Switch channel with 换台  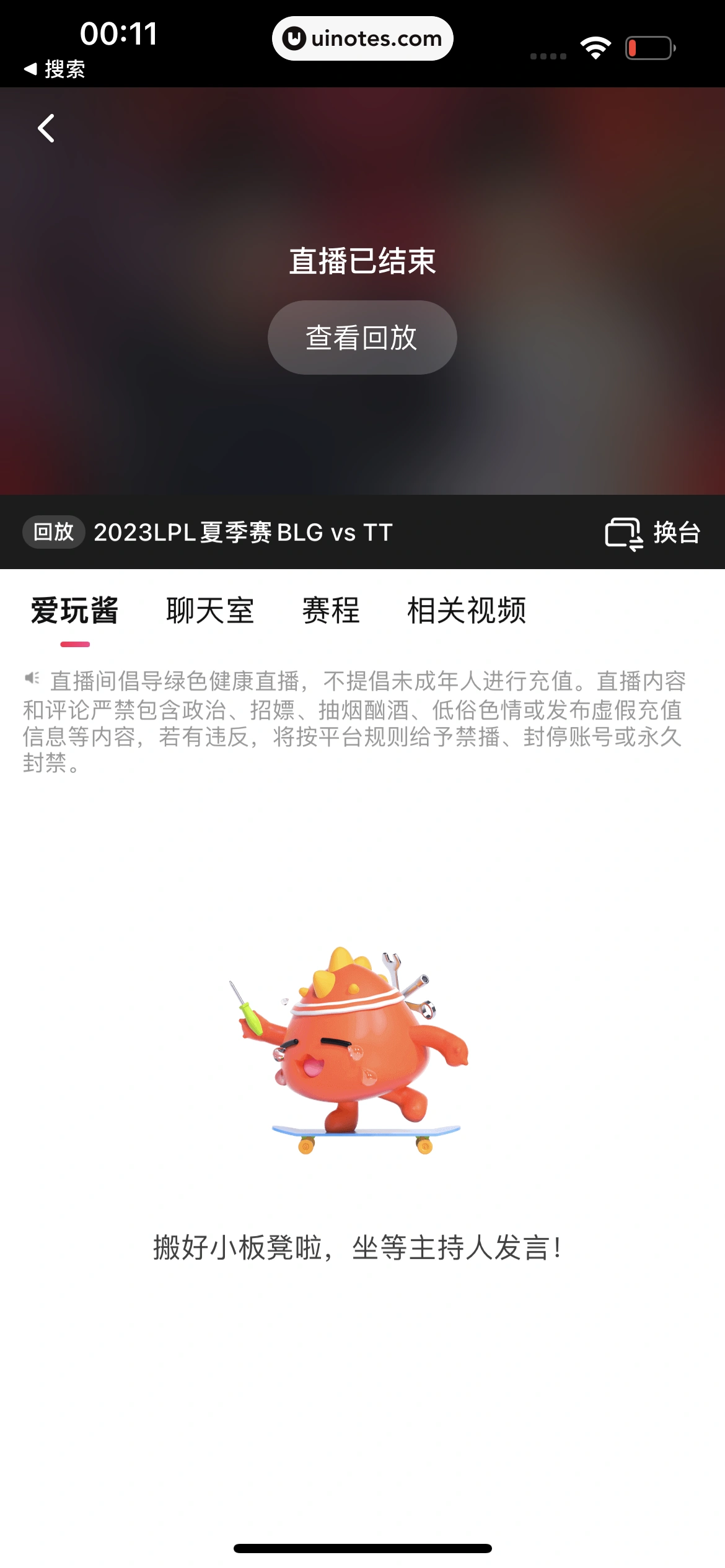(x=652, y=533)
